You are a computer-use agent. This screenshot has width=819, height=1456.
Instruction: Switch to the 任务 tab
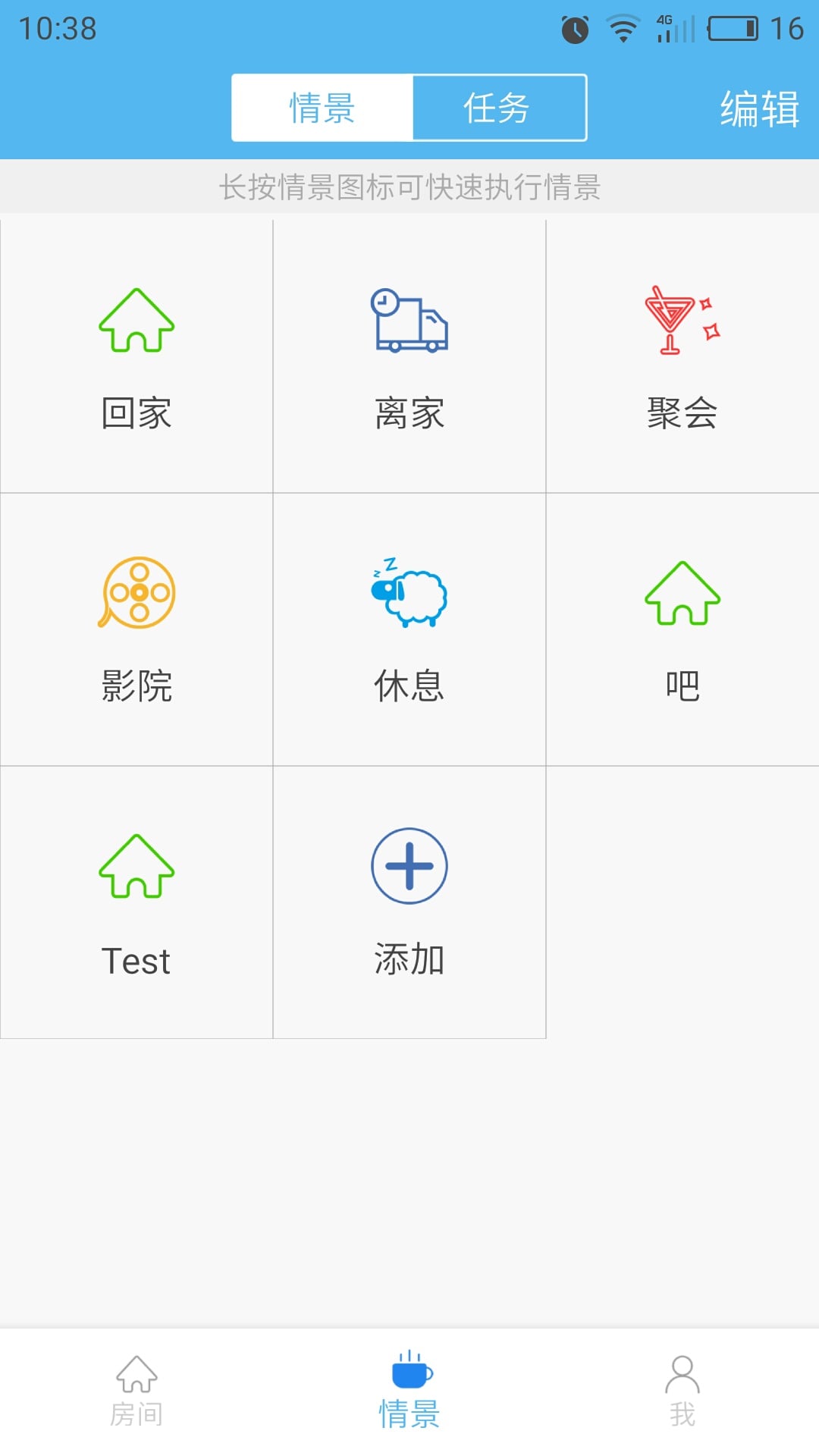(x=499, y=108)
